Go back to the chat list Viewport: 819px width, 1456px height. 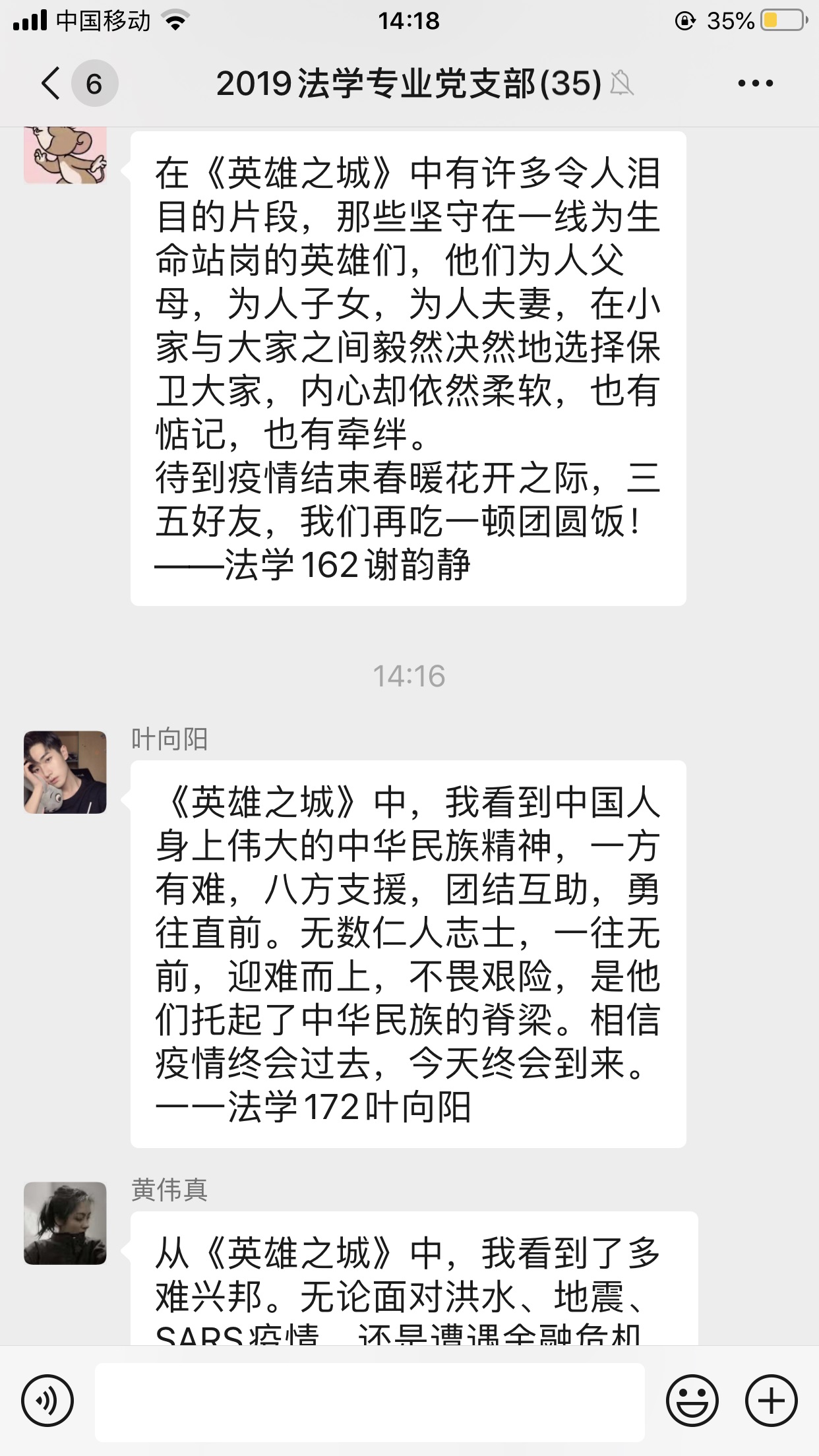coord(51,84)
